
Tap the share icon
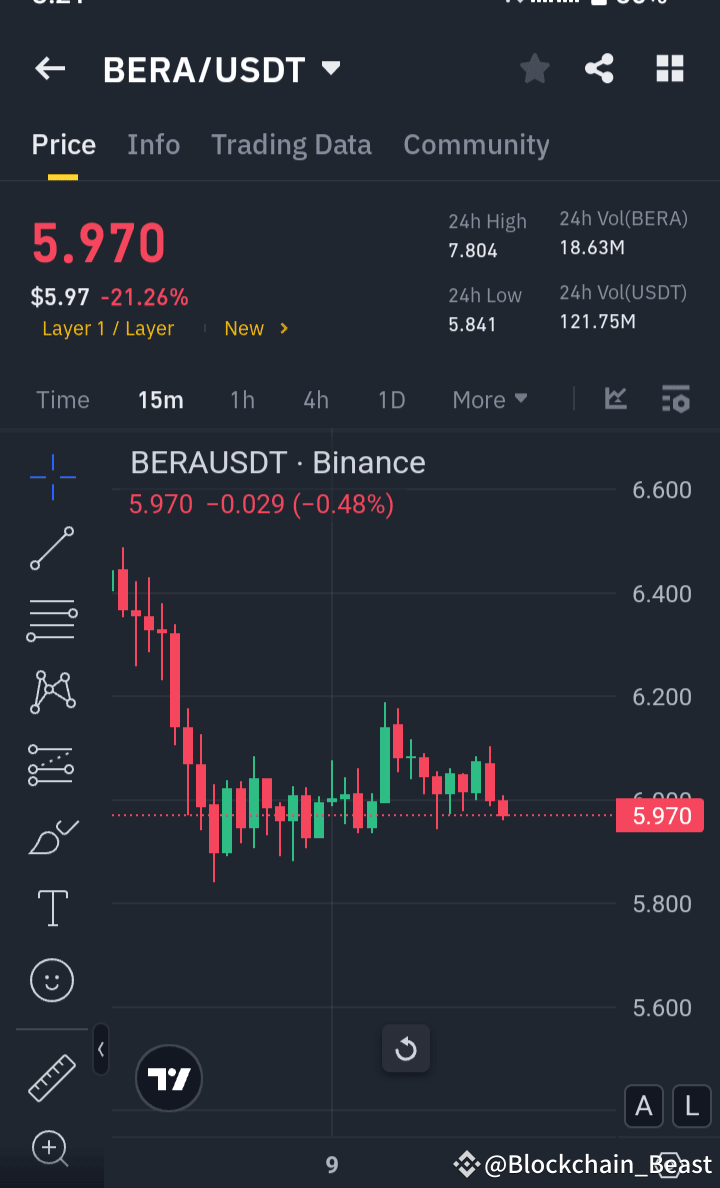599,68
